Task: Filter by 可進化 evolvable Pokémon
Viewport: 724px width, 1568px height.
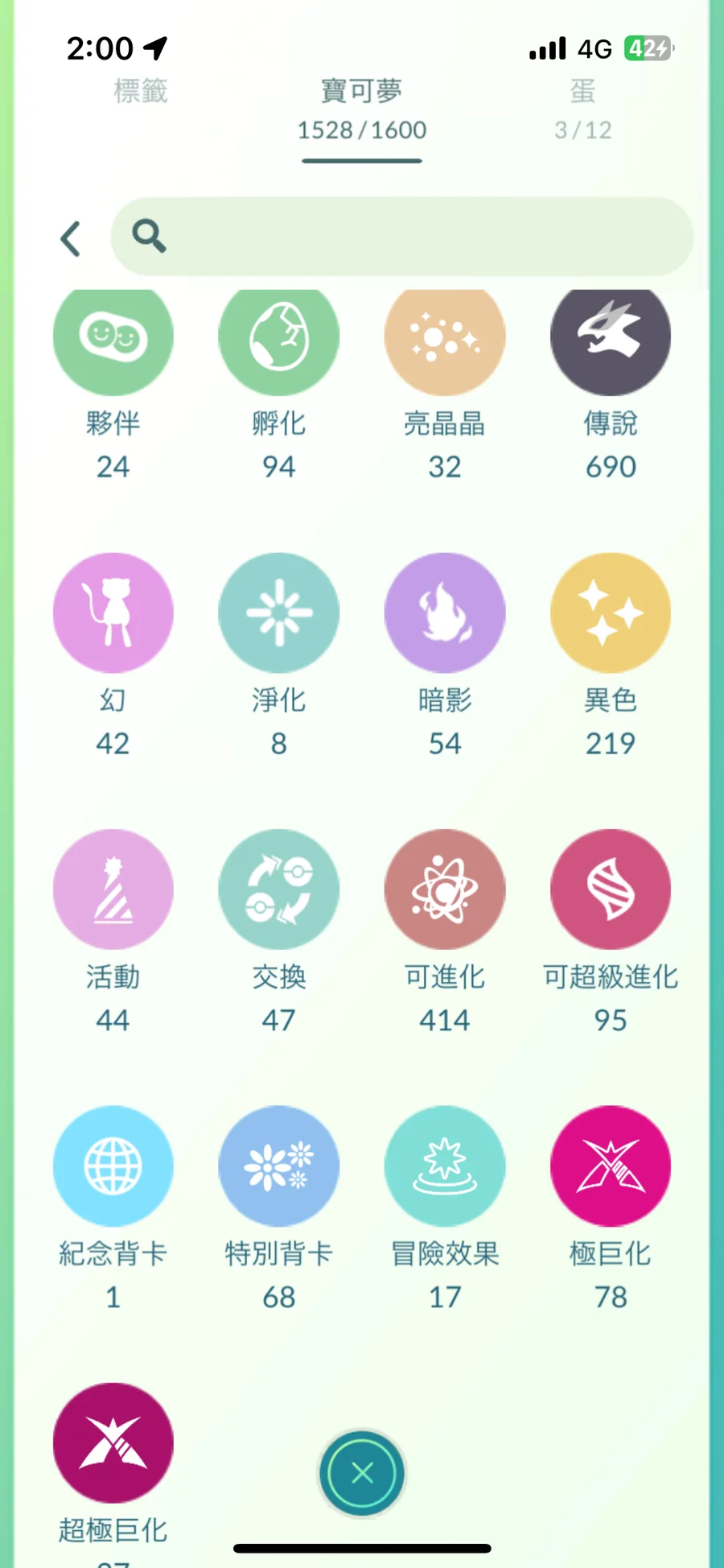Action: 445,889
